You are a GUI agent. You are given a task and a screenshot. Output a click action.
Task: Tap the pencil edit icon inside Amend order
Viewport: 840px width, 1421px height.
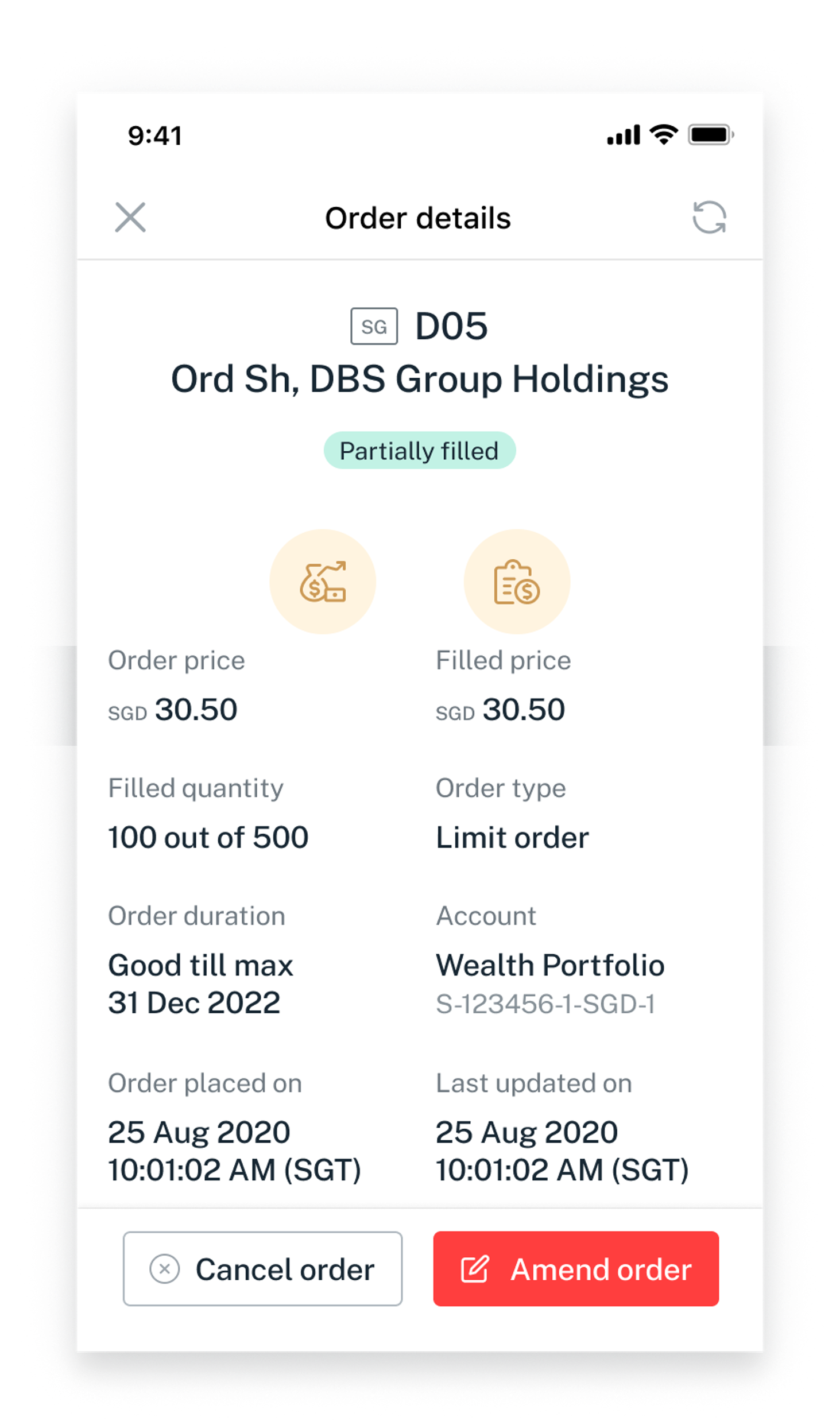(x=475, y=1269)
